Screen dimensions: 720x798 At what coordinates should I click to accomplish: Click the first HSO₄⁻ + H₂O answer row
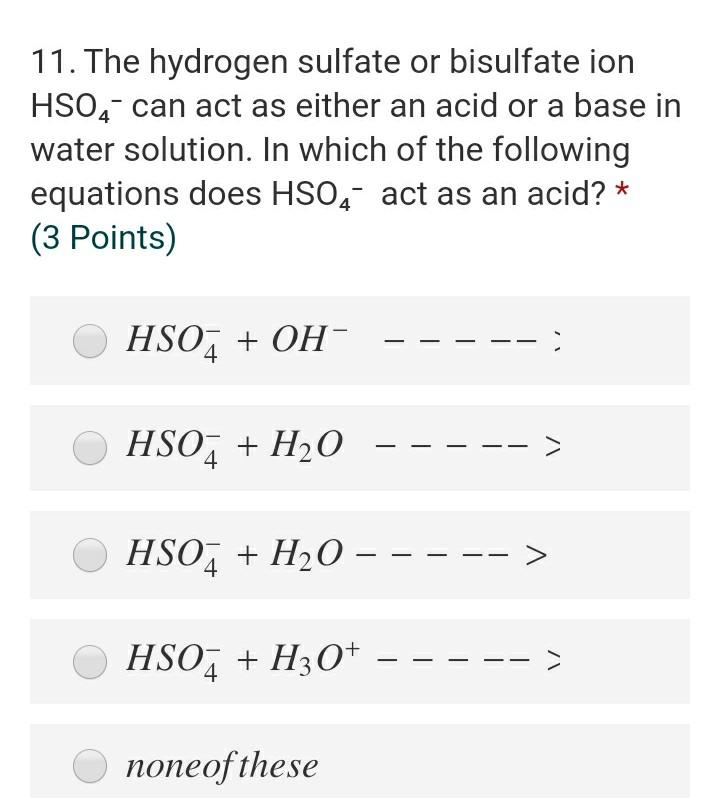[x=360, y=447]
